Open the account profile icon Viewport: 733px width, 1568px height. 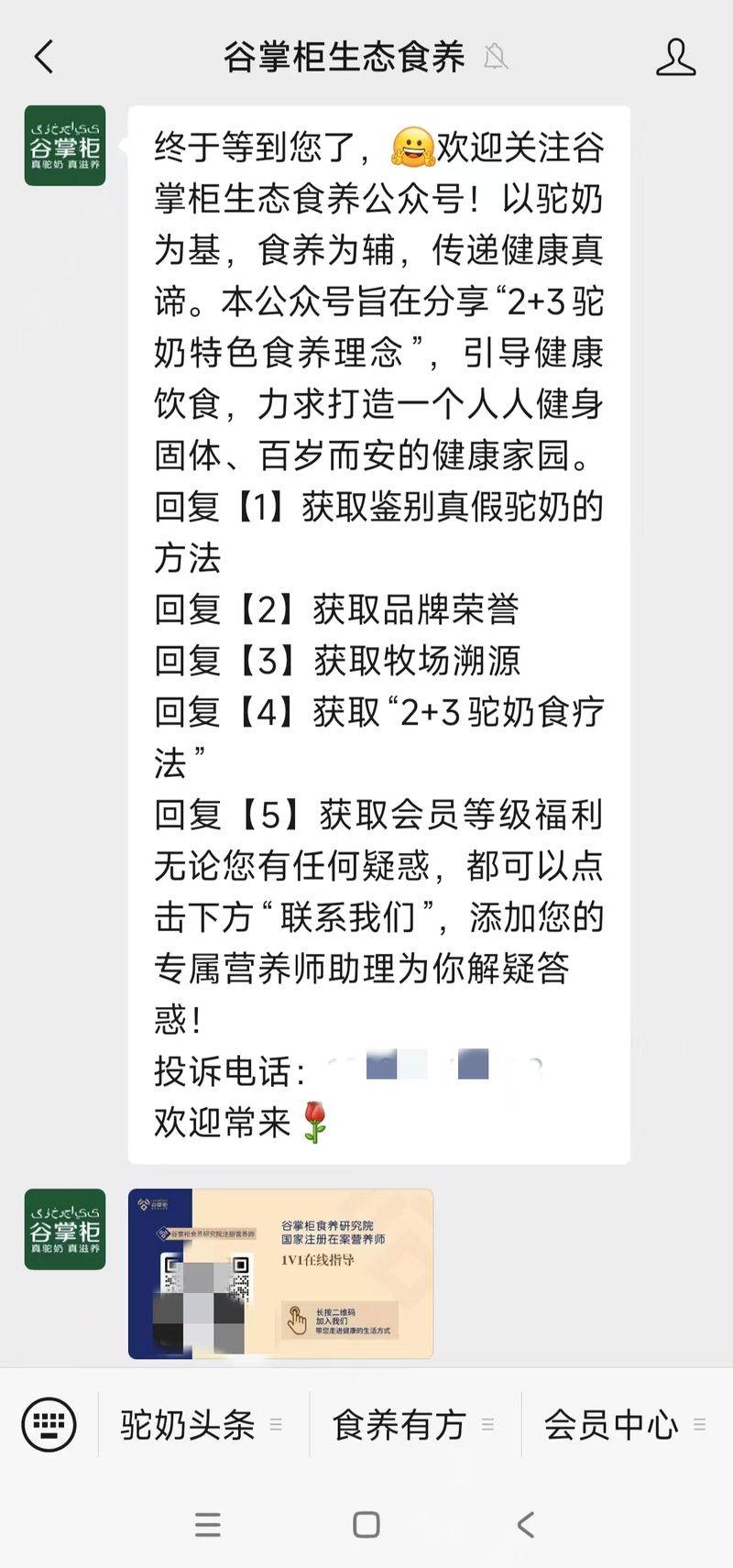point(675,57)
